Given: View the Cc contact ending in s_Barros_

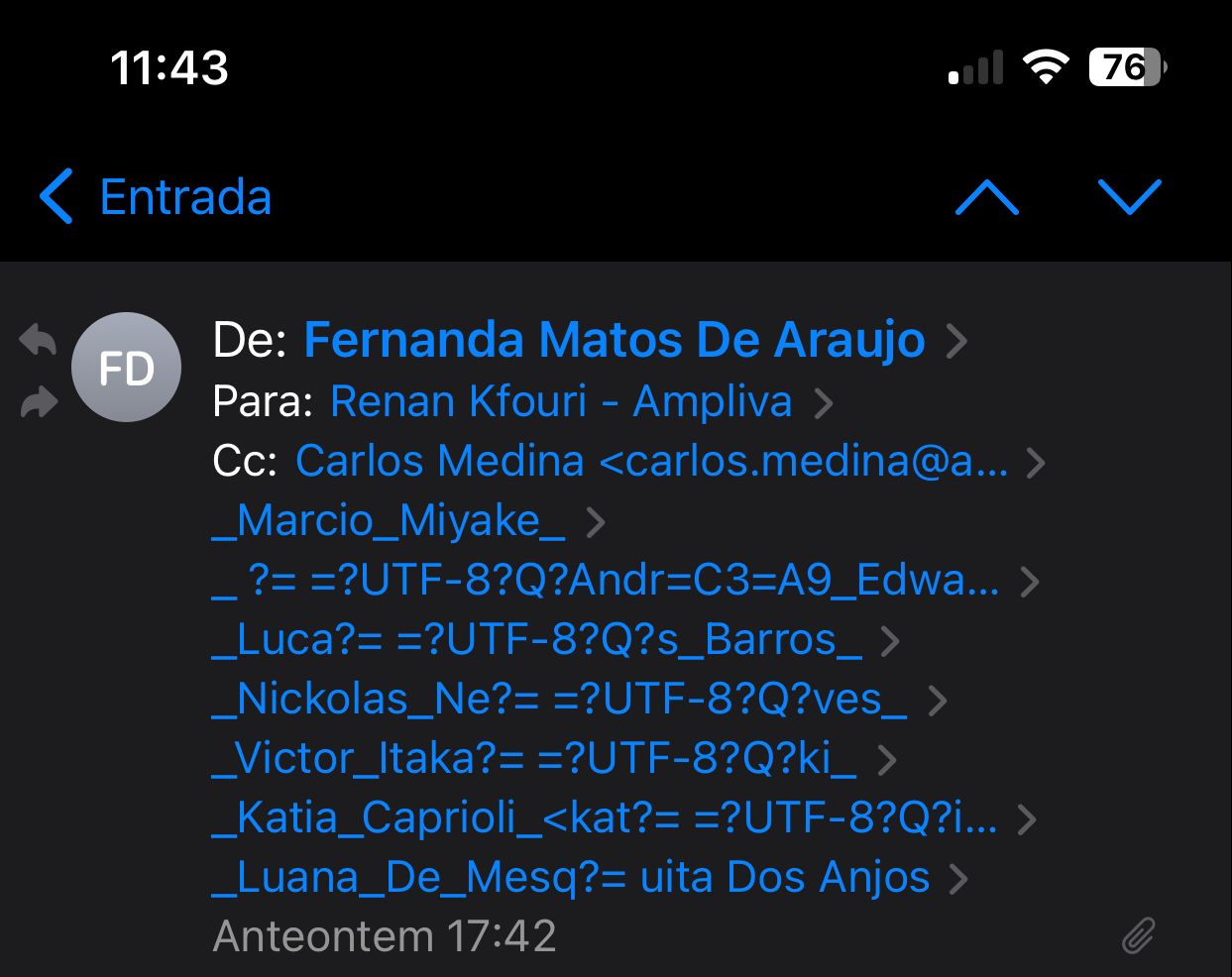Looking at the screenshot, I should [537, 640].
